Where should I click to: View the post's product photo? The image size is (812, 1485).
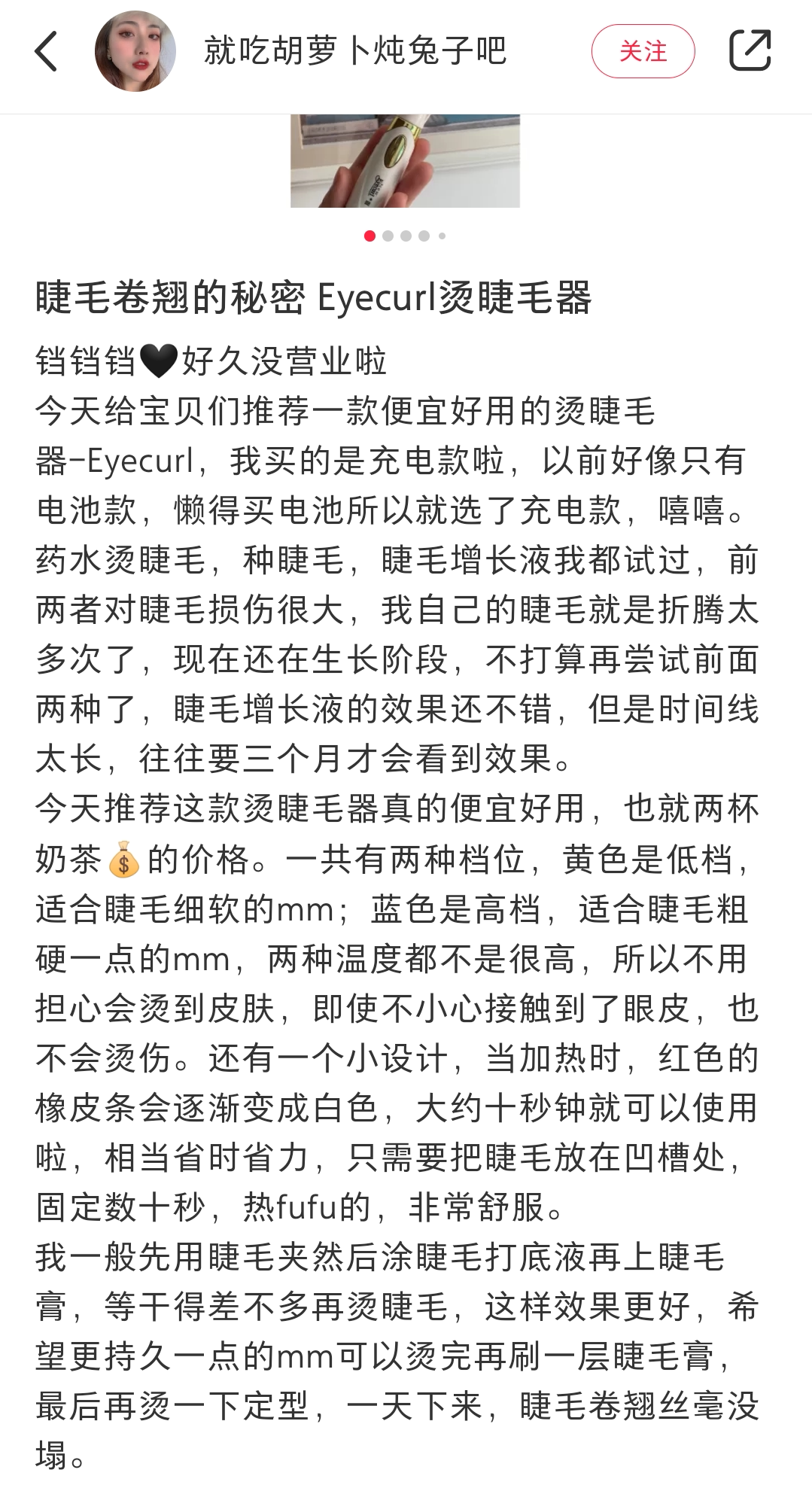[x=405, y=161]
